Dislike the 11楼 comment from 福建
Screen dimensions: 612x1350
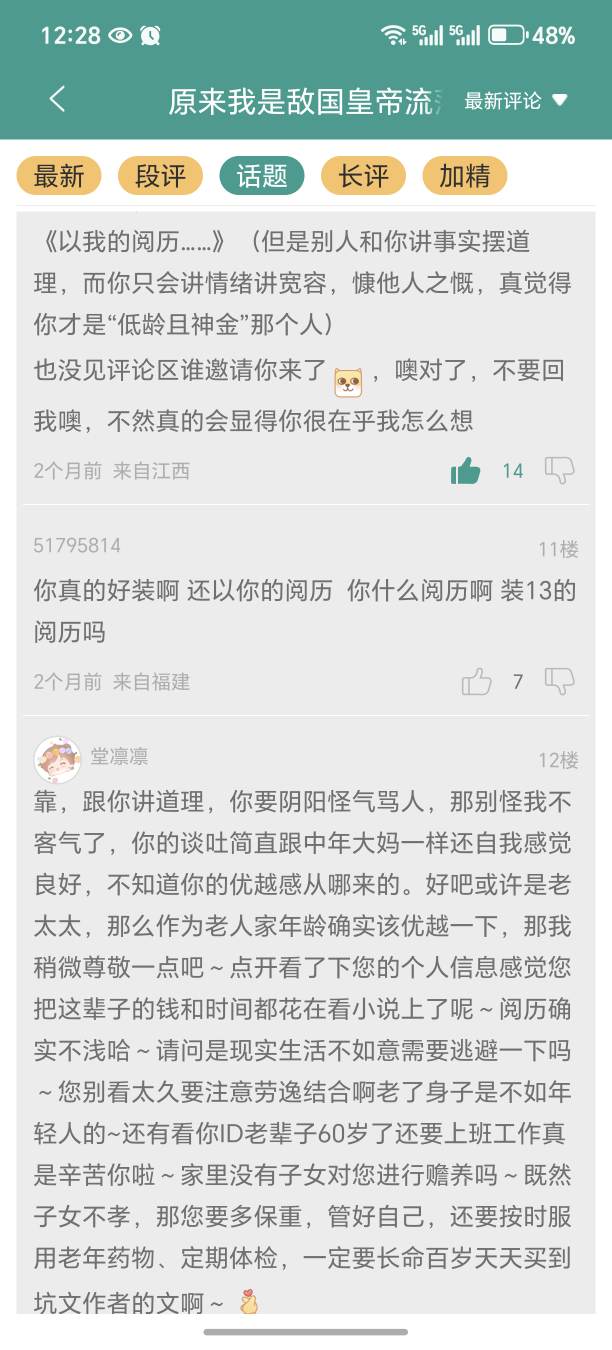point(559,681)
